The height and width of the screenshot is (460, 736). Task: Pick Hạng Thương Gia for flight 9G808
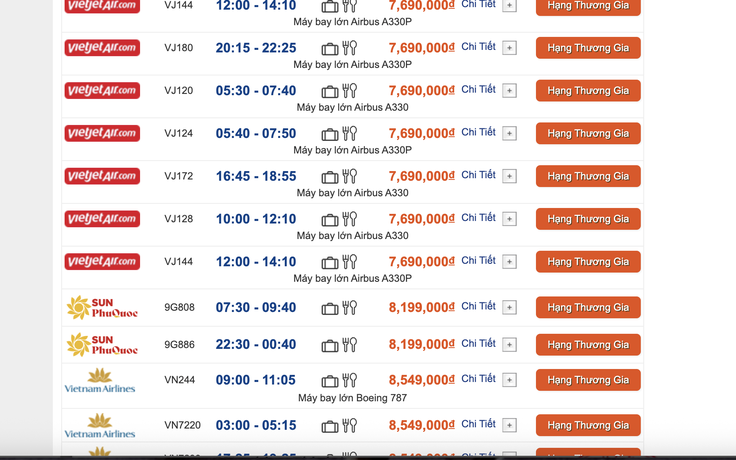588,307
